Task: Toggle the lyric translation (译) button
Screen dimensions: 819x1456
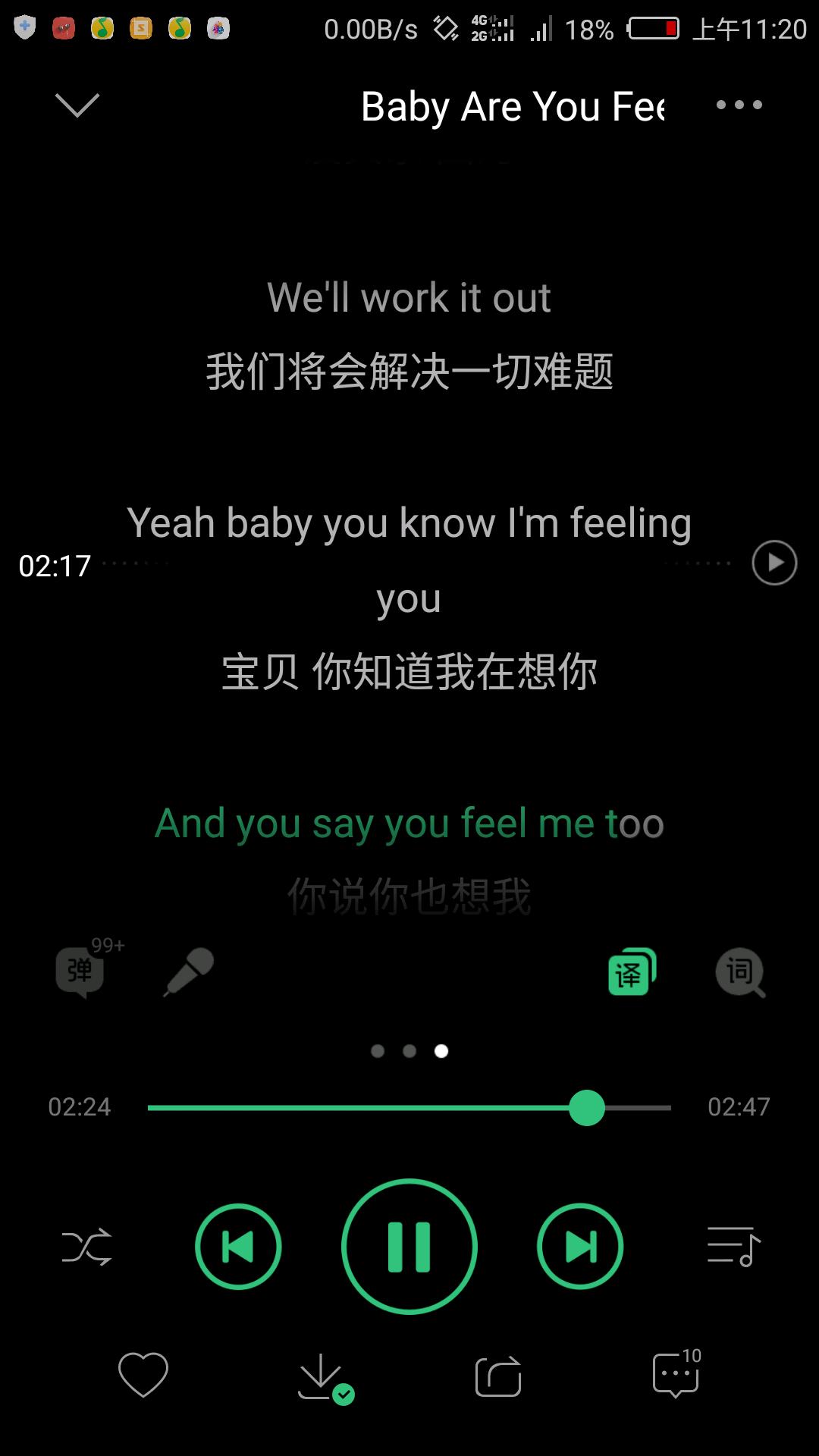Action: coord(631,971)
